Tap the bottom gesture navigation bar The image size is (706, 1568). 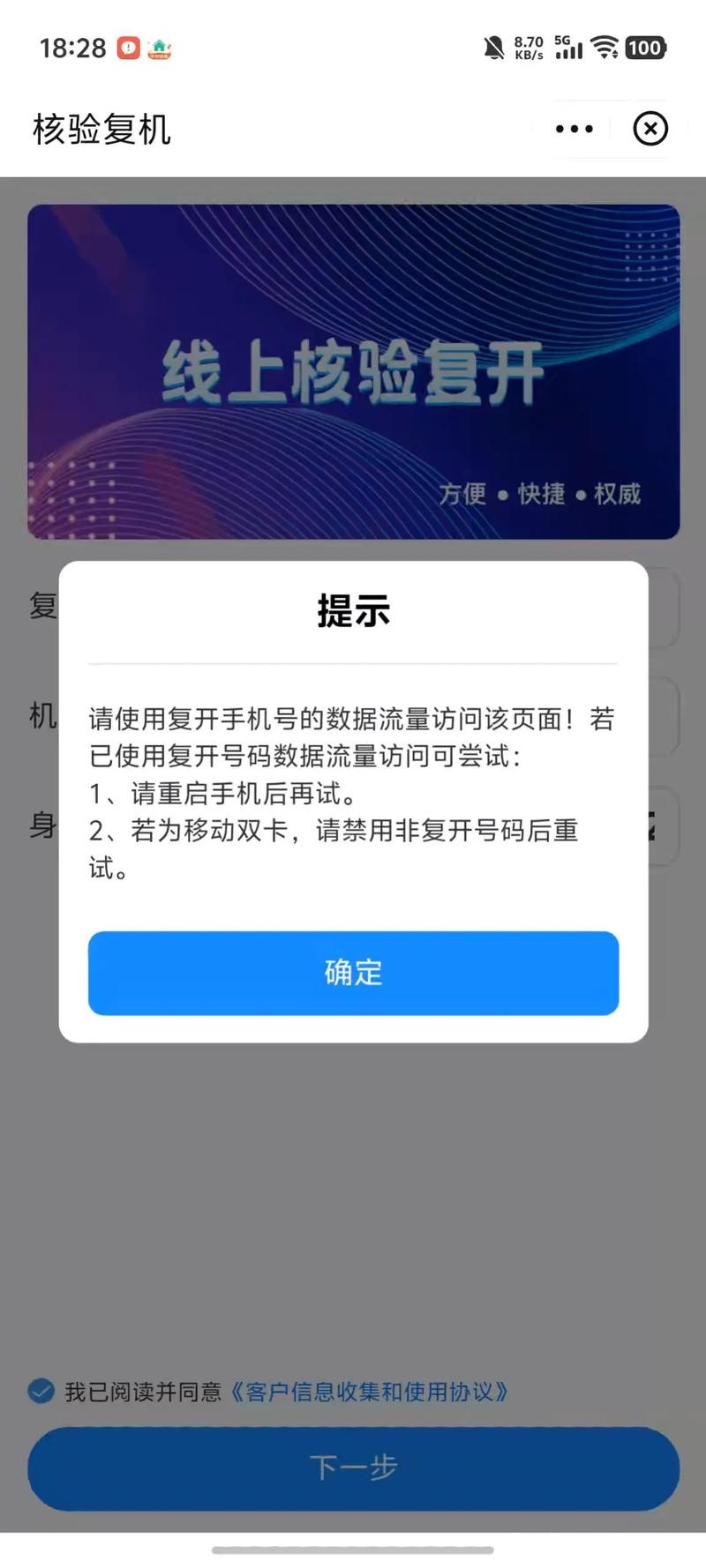point(353,1550)
